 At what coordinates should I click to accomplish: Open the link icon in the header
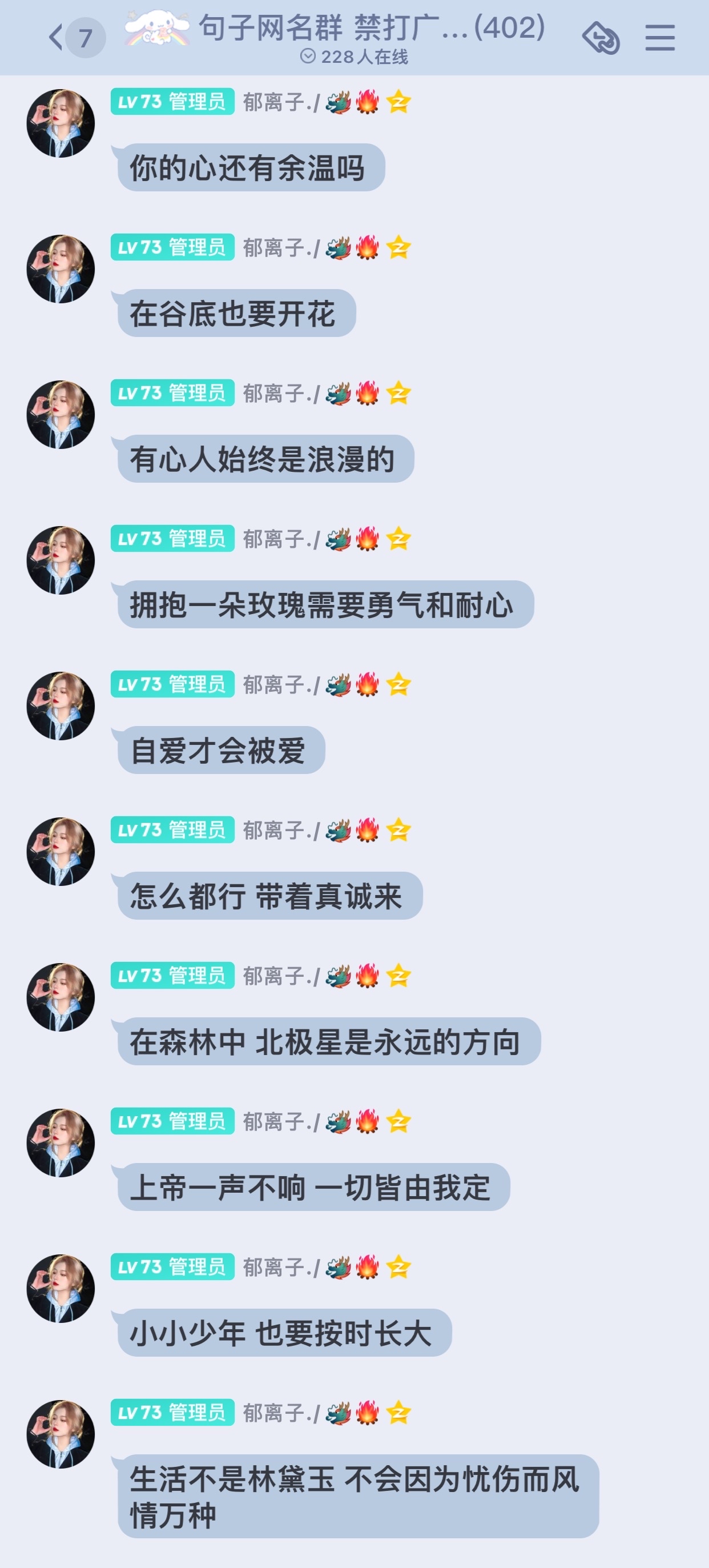click(601, 38)
